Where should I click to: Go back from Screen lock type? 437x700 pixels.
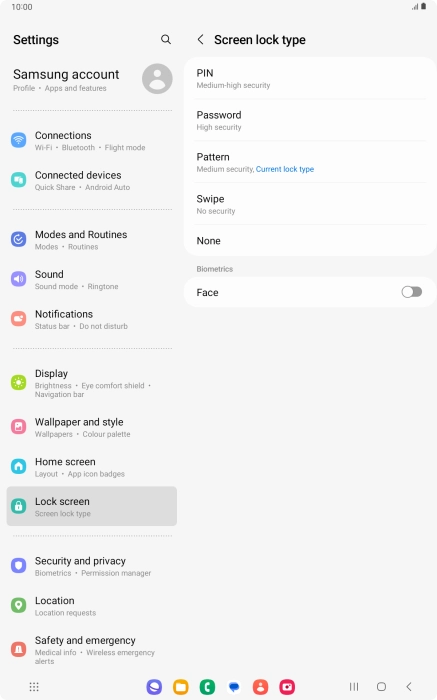[x=201, y=39]
